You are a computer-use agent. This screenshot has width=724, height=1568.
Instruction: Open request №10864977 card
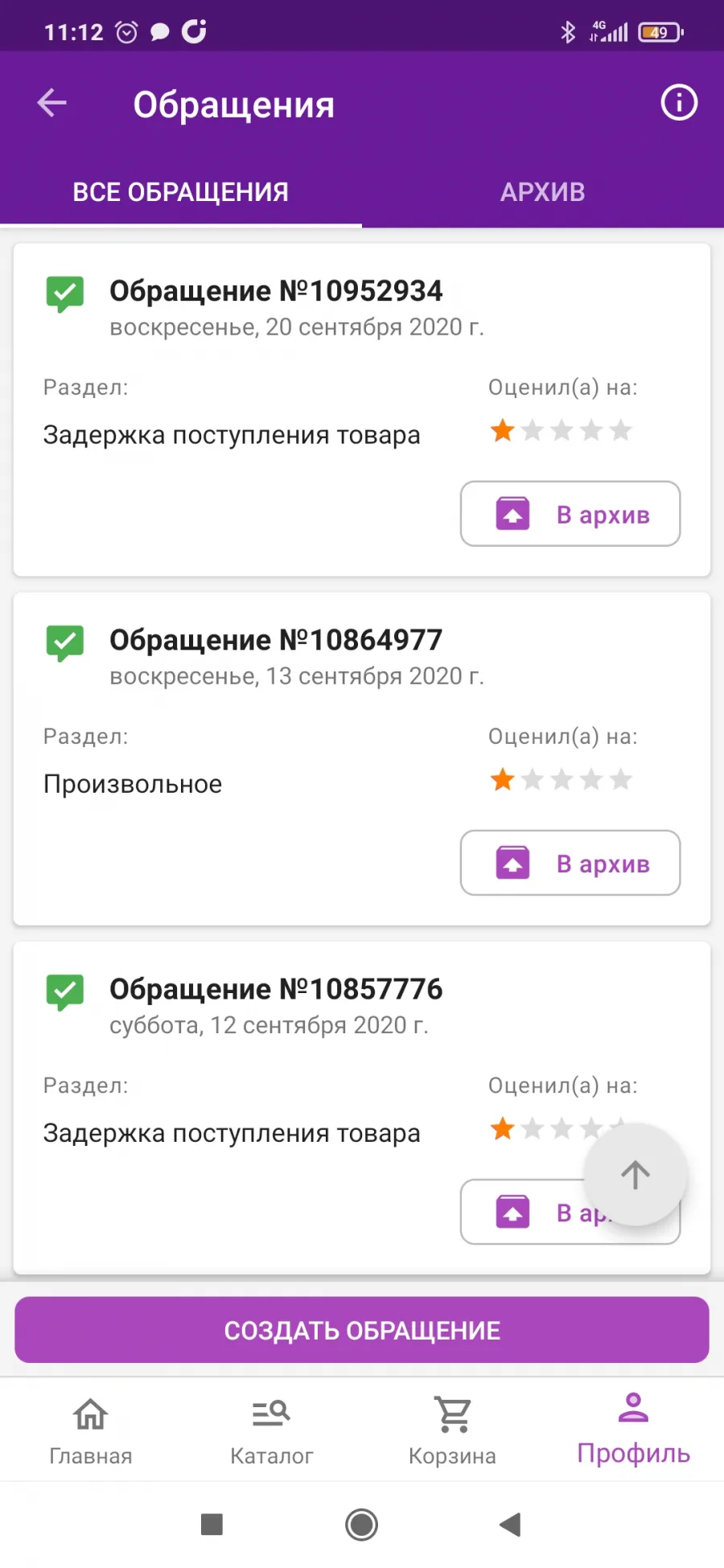coord(362,758)
